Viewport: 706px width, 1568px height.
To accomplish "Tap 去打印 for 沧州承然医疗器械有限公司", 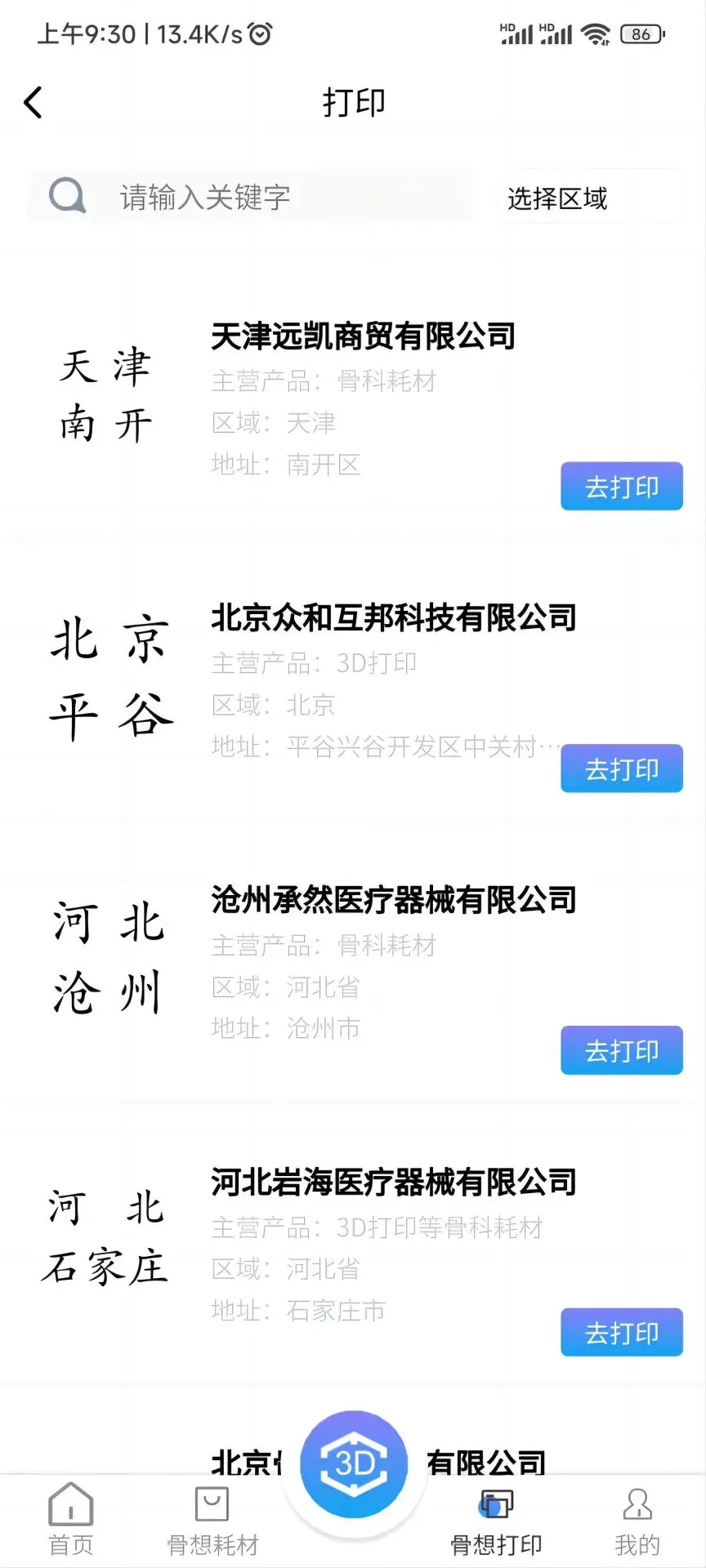I will pos(621,1051).
